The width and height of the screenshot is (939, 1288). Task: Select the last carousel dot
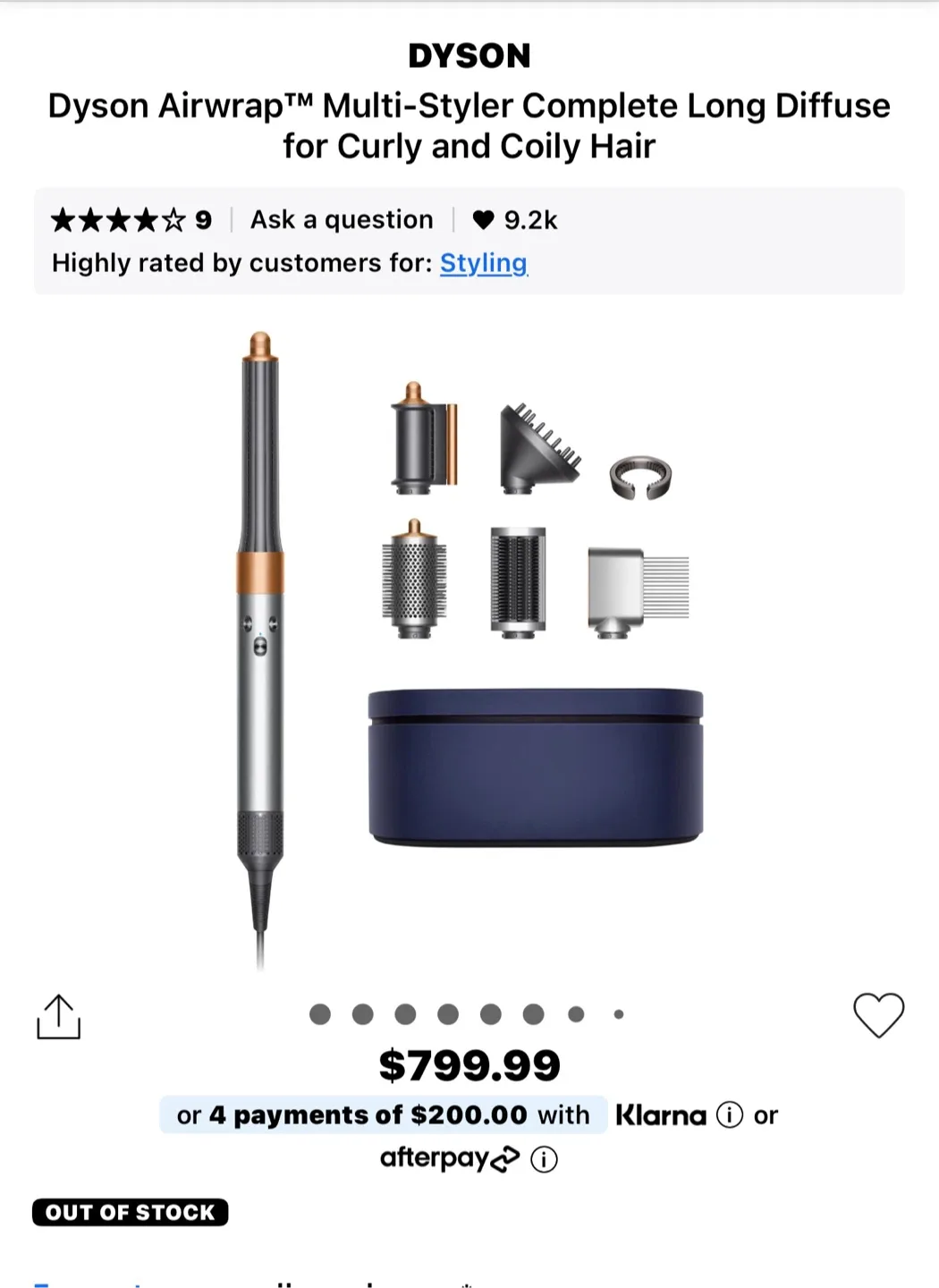point(618,1013)
